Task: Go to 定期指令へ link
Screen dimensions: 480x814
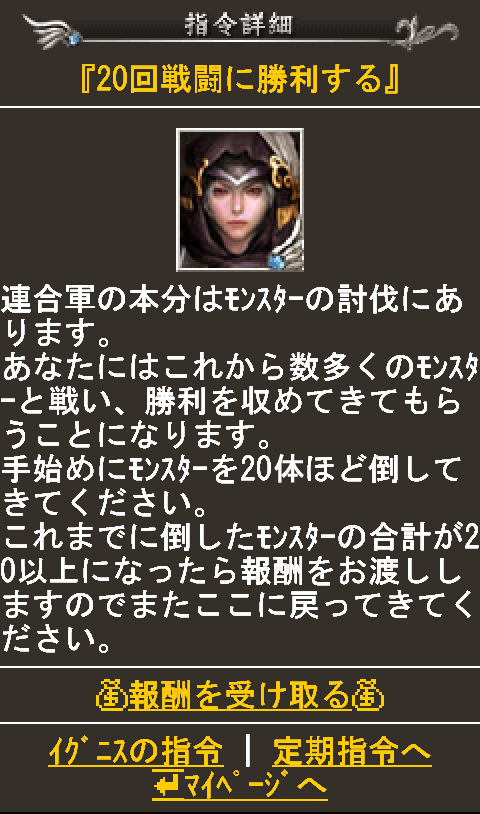Action: (352, 751)
